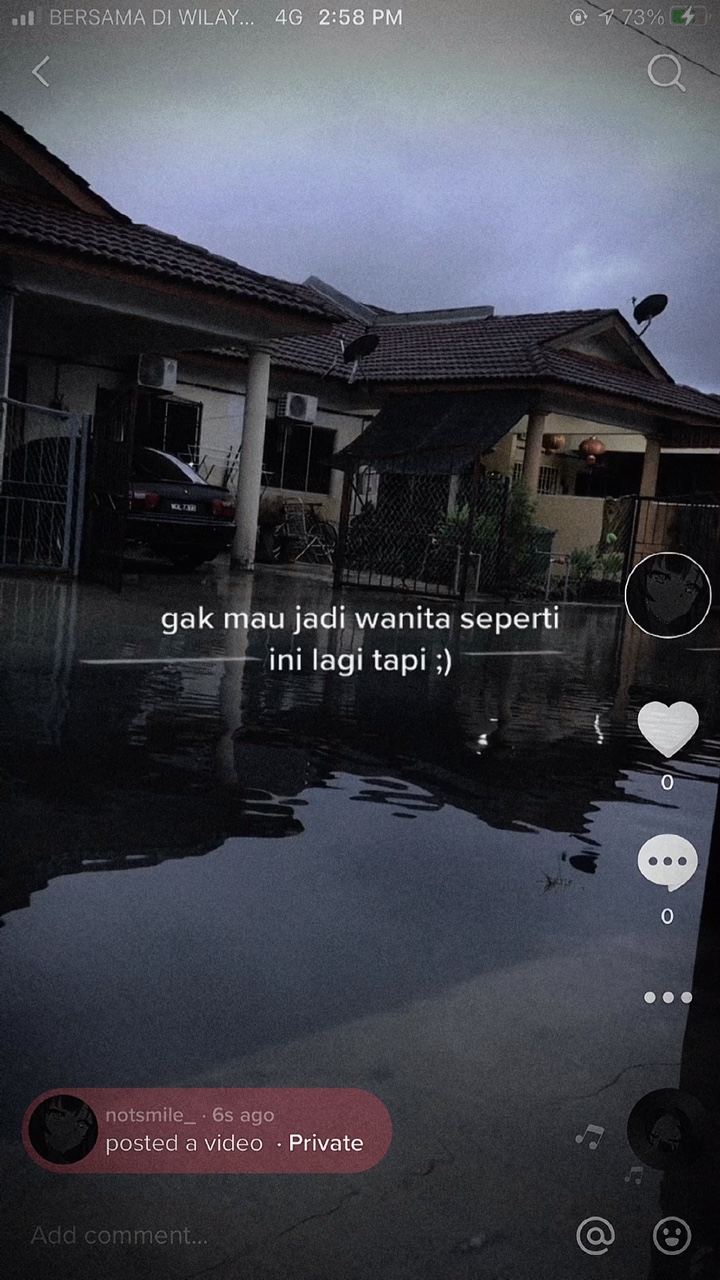Image resolution: width=720 pixels, height=1280 pixels.
Task: Open the creator's profile avatar on right
Action: [x=667, y=595]
